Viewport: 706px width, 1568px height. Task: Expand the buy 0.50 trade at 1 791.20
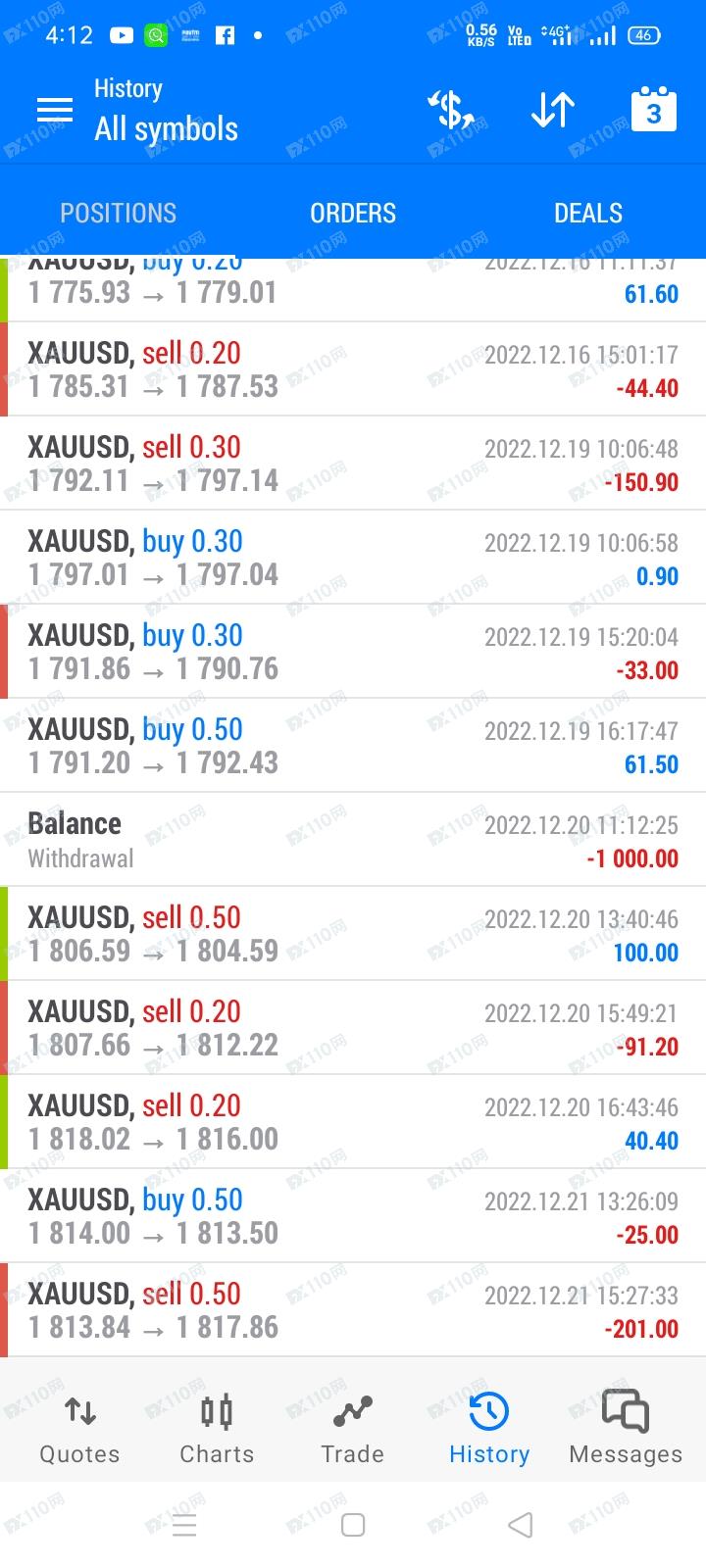coord(353,746)
